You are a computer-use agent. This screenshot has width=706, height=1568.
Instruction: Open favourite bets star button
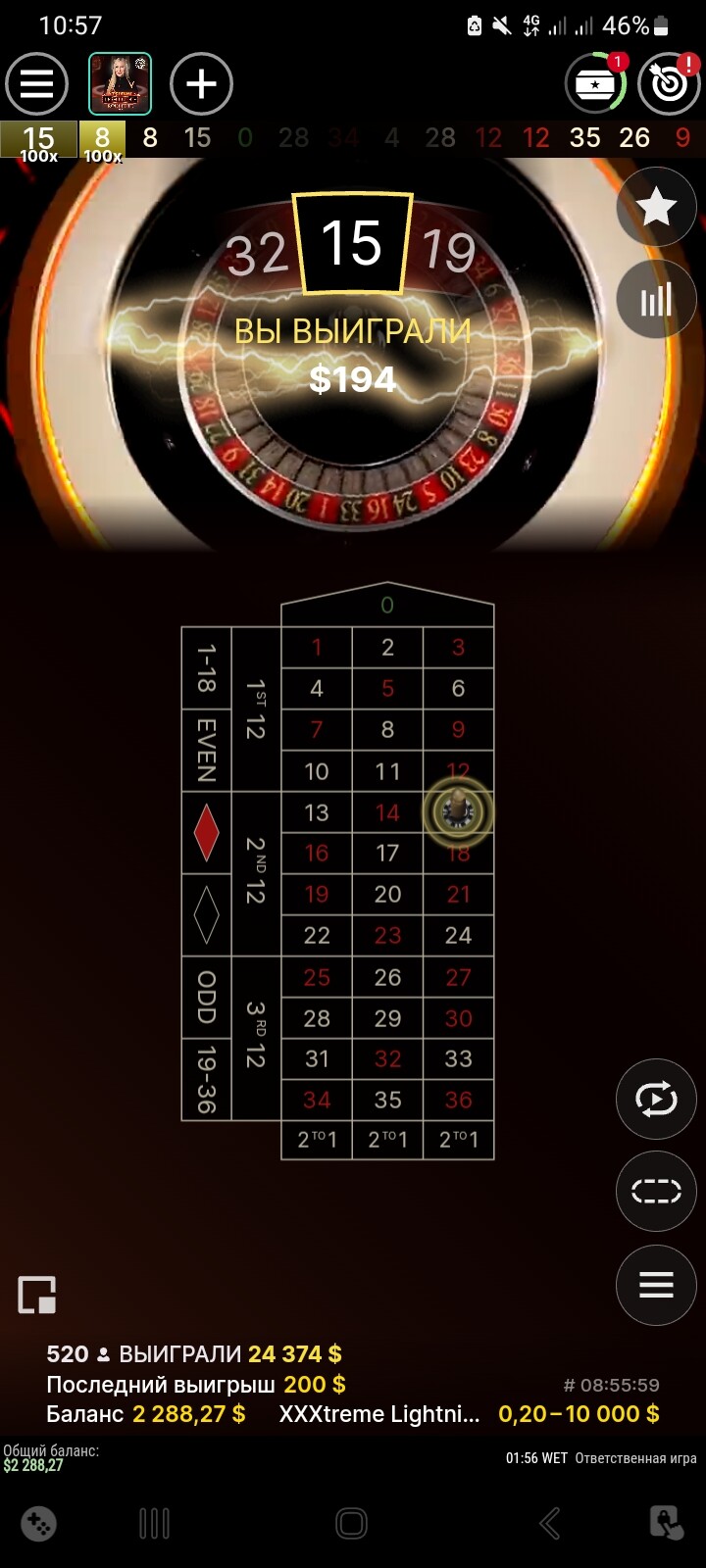pos(656,207)
